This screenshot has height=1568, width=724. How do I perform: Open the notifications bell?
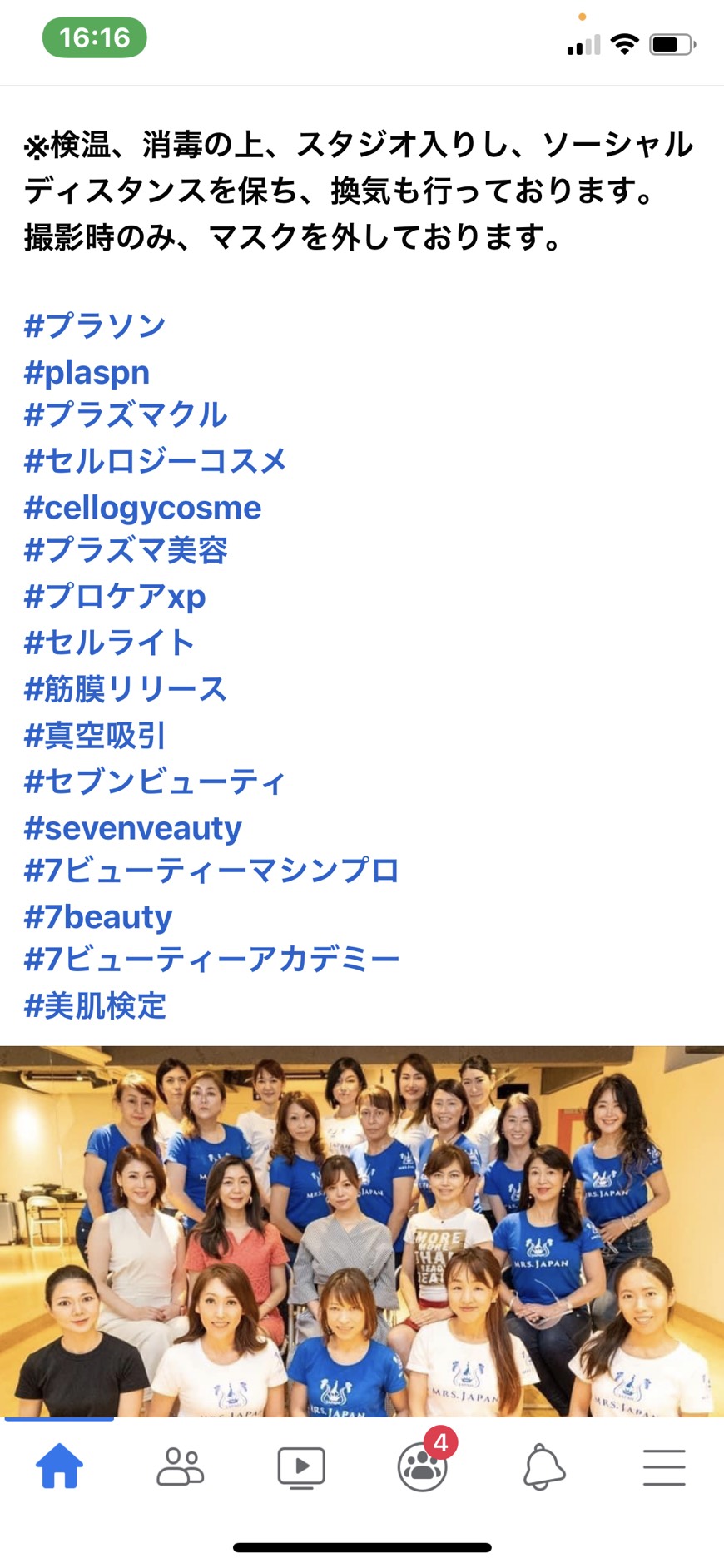544,1466
